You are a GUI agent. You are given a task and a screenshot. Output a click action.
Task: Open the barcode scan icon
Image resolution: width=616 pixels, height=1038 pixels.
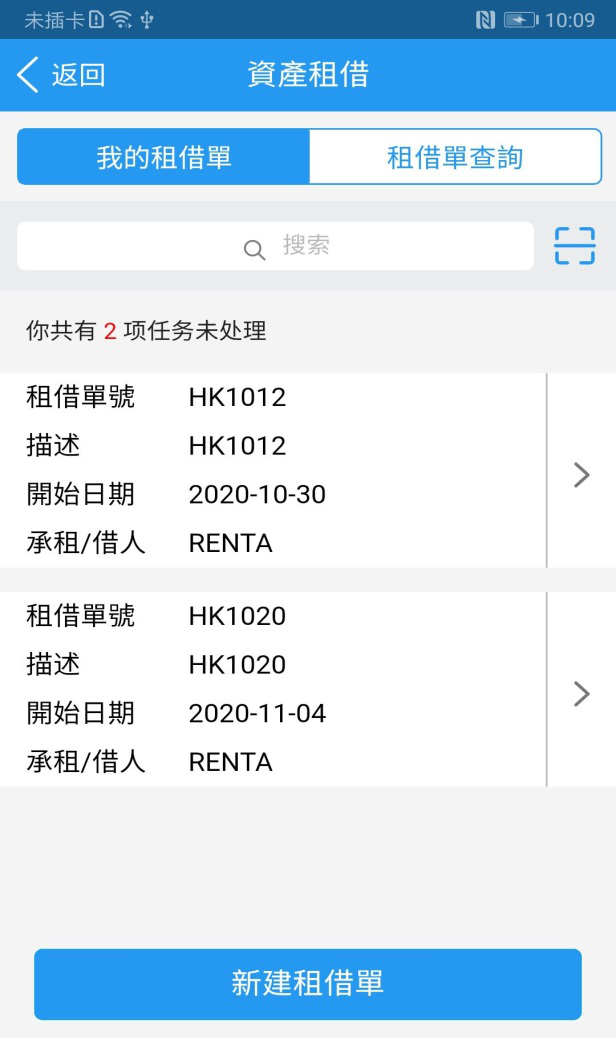click(574, 246)
